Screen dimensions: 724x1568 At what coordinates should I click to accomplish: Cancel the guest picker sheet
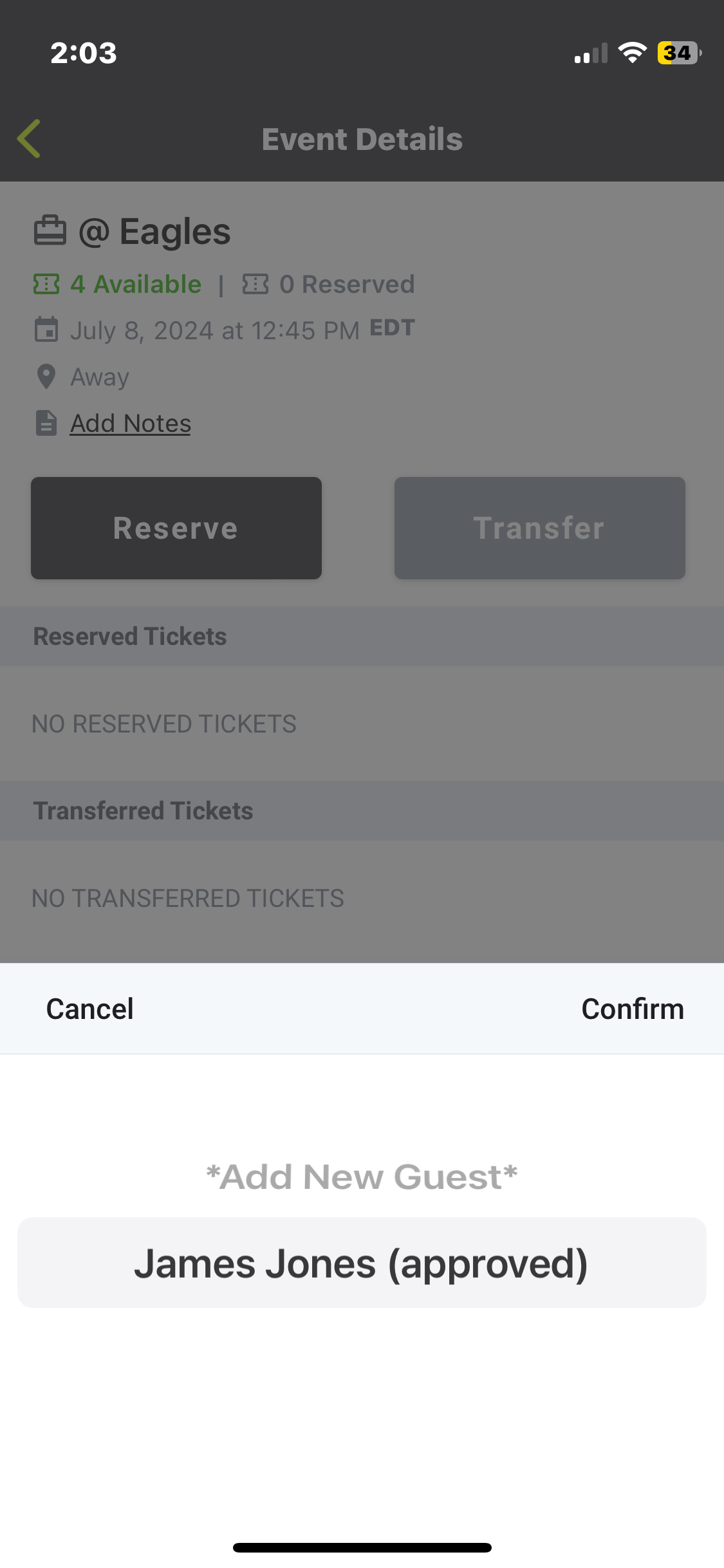(89, 1009)
